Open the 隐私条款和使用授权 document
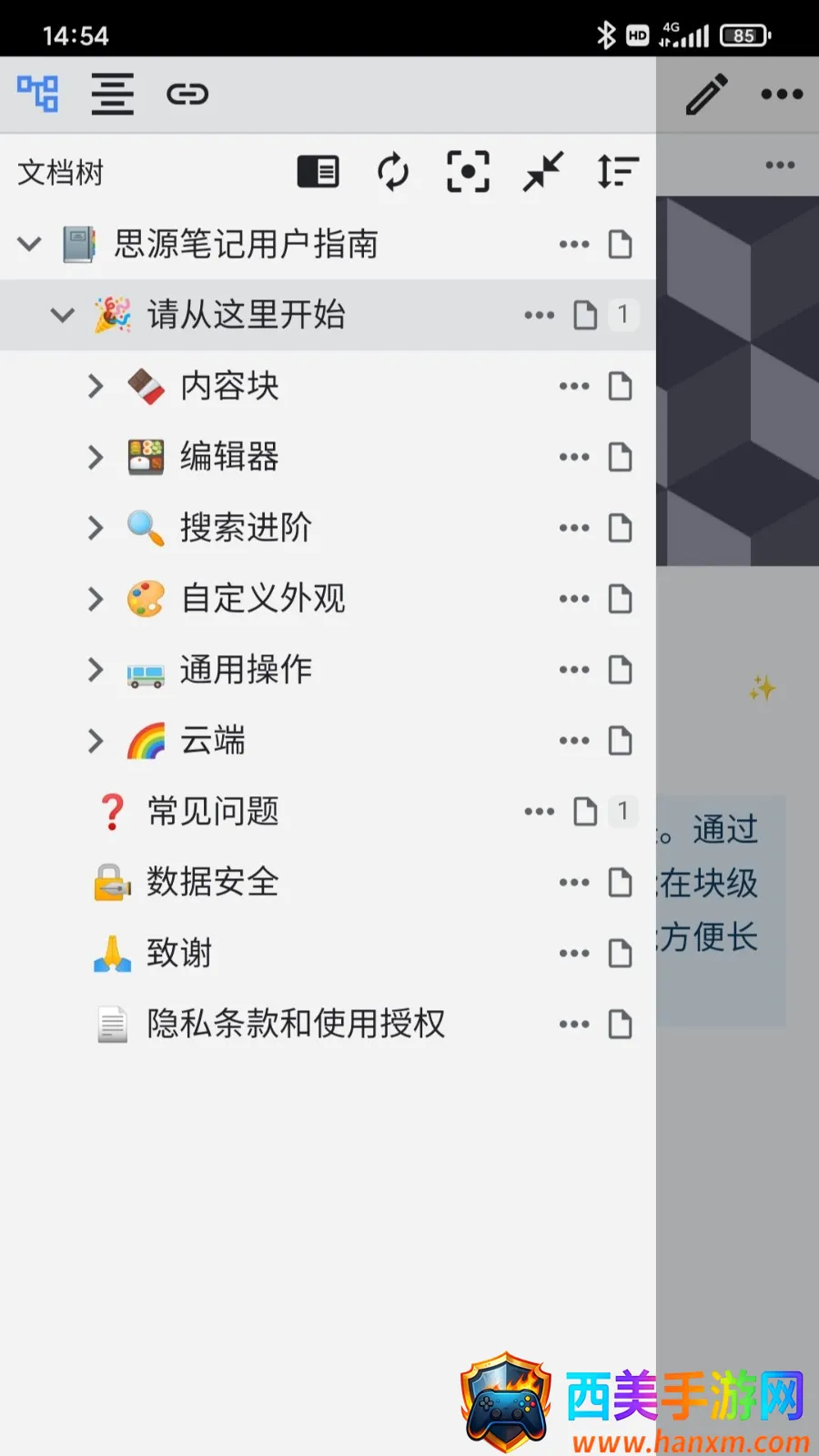The height and width of the screenshot is (1456, 819). point(296,1025)
